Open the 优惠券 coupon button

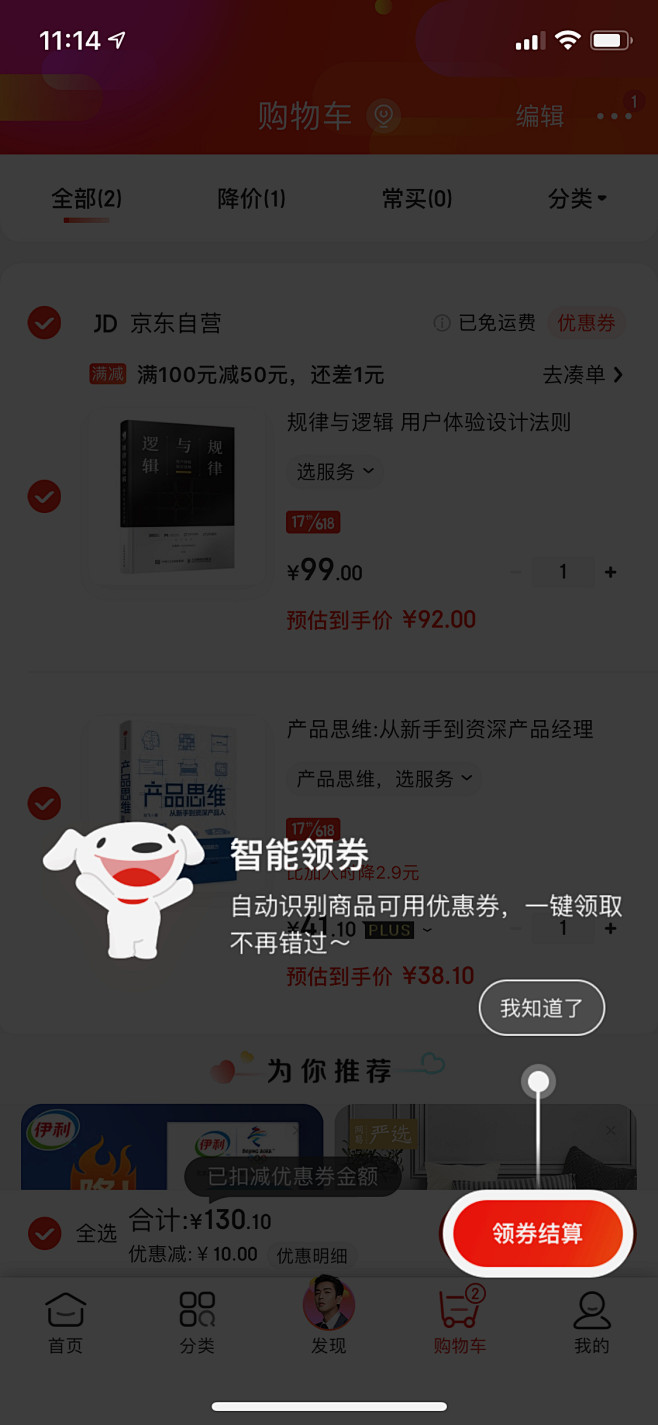pyautogui.click(x=586, y=323)
